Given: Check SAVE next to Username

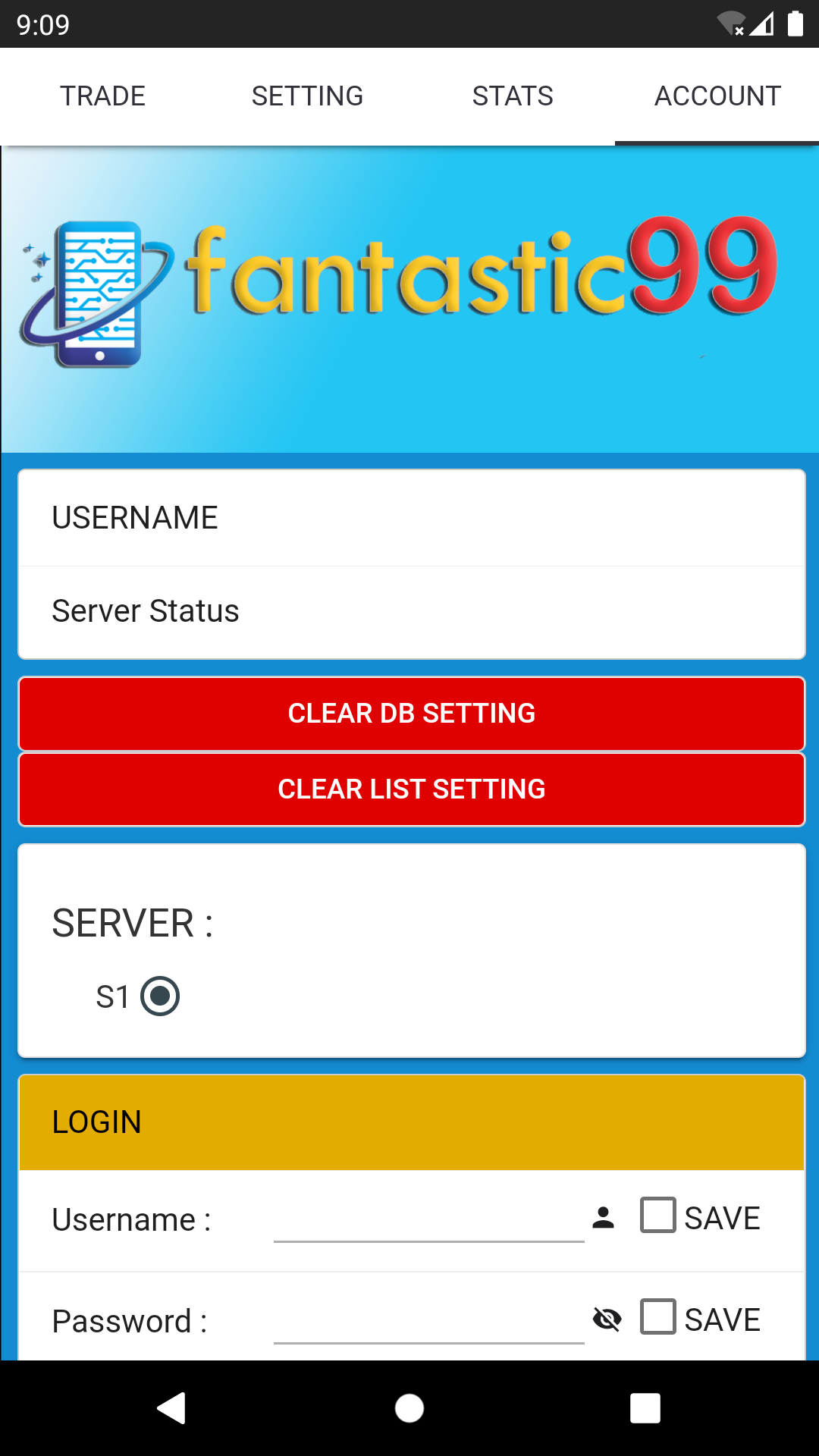Looking at the screenshot, I should 657,1215.
